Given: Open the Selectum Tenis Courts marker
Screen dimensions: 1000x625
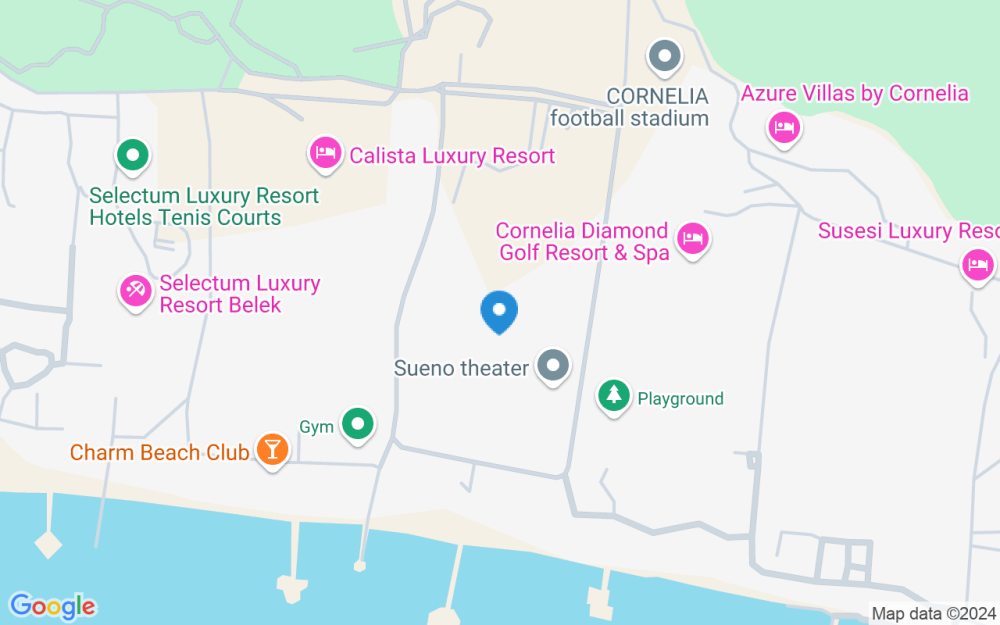Looking at the screenshot, I should (x=132, y=155).
